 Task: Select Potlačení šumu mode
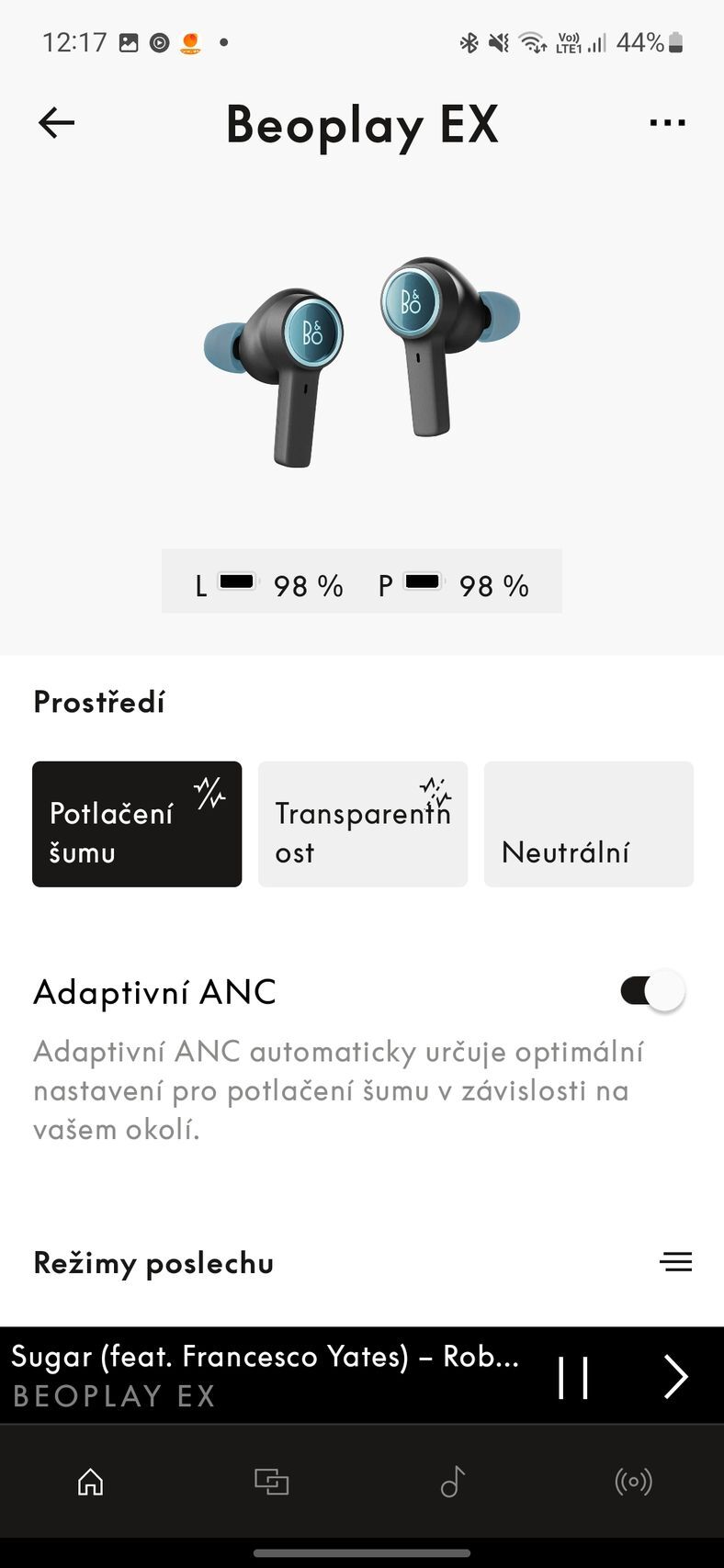(136, 823)
